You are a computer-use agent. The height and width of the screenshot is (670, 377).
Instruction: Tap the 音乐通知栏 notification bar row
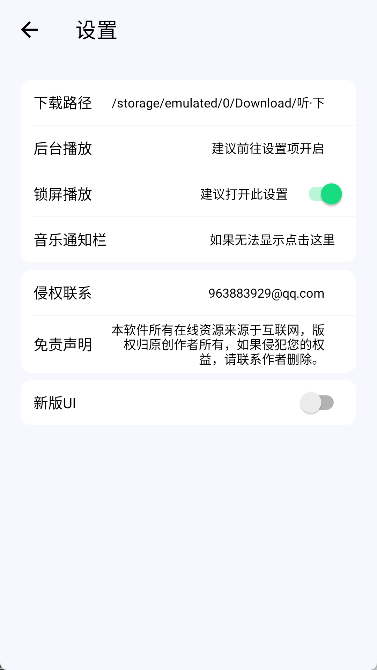(188, 240)
